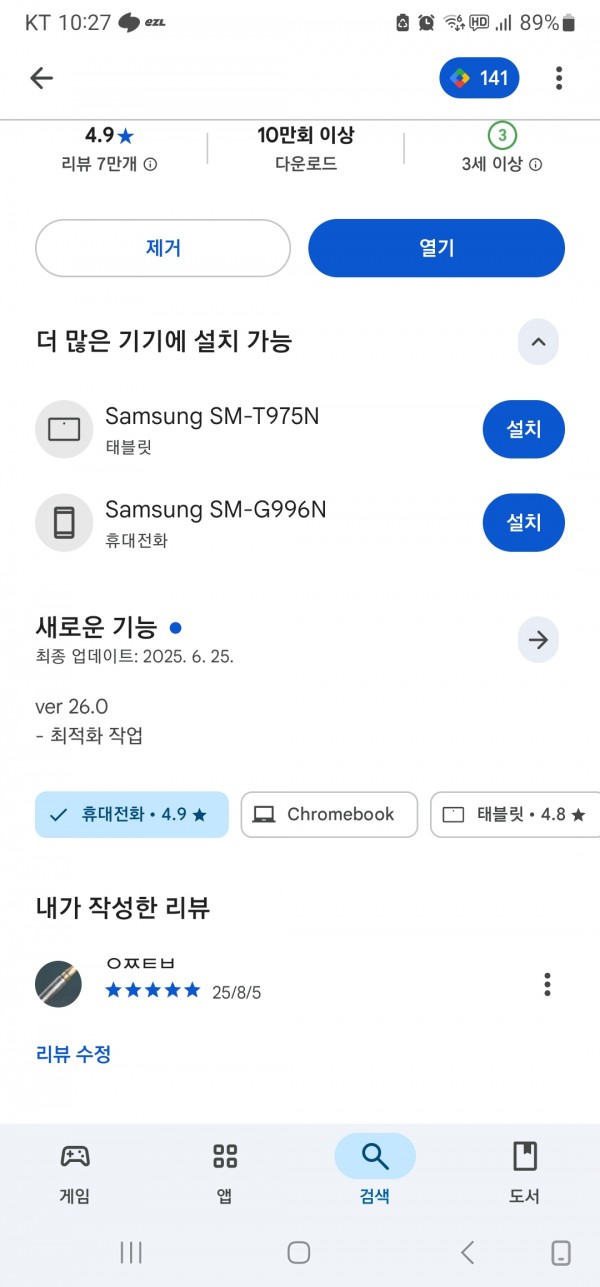Collapse the 더 많은 기기에 설치 가능 section
Viewport: 600px width, 1287px height.
tap(538, 342)
